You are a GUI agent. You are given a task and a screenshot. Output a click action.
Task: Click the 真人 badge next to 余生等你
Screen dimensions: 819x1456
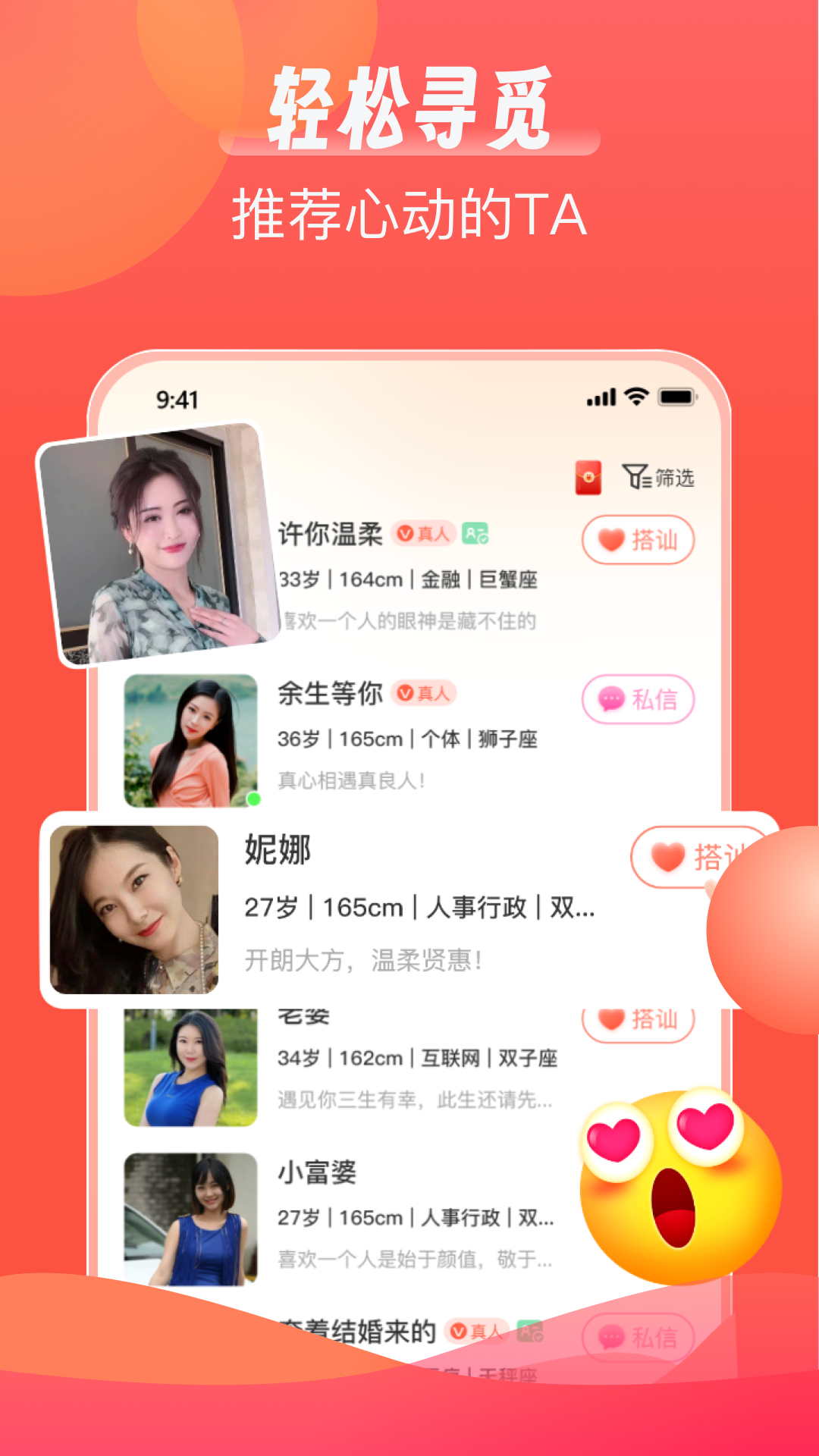point(422,692)
